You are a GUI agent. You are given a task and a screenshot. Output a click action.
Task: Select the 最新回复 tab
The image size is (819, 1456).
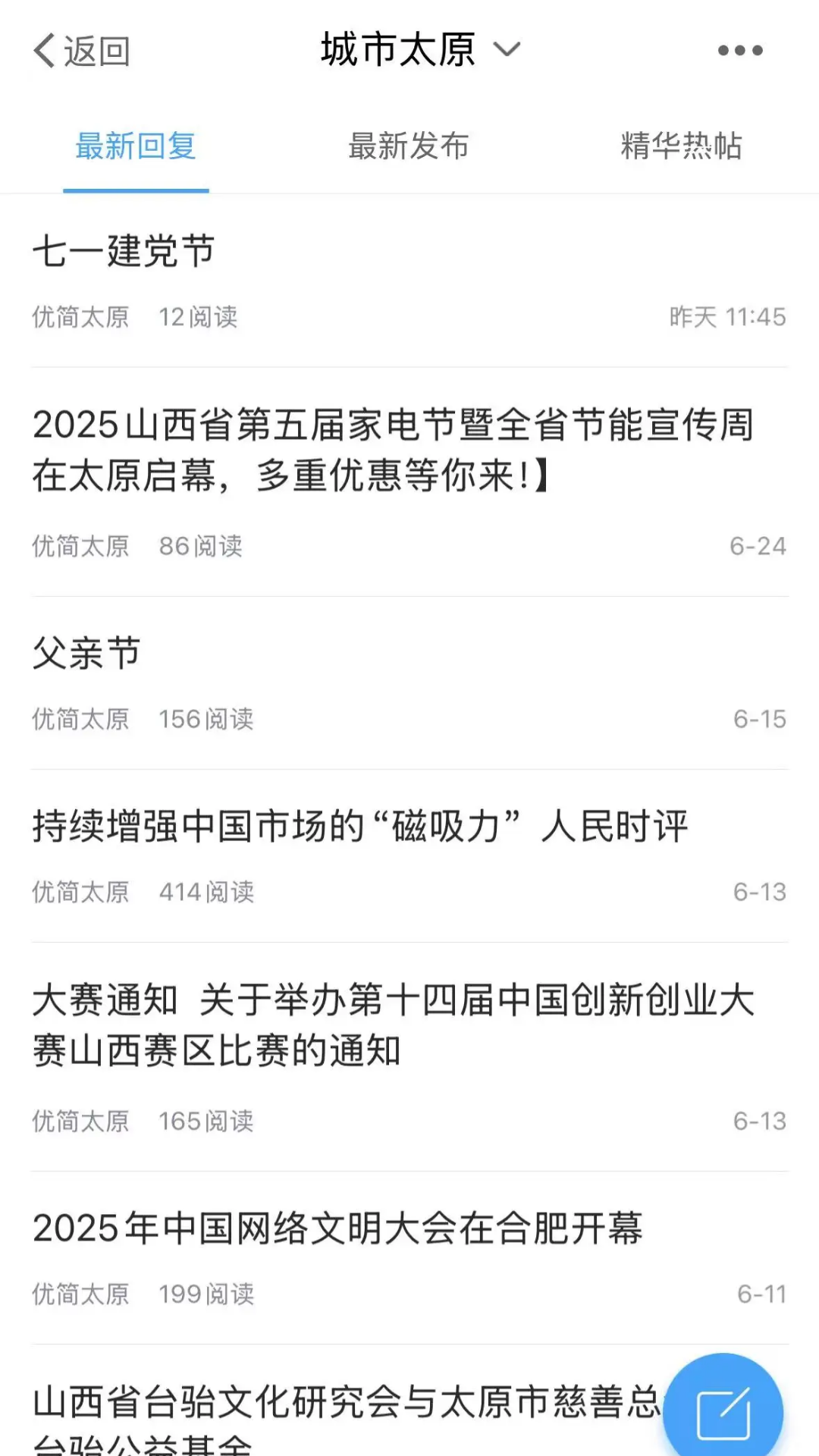click(x=134, y=147)
